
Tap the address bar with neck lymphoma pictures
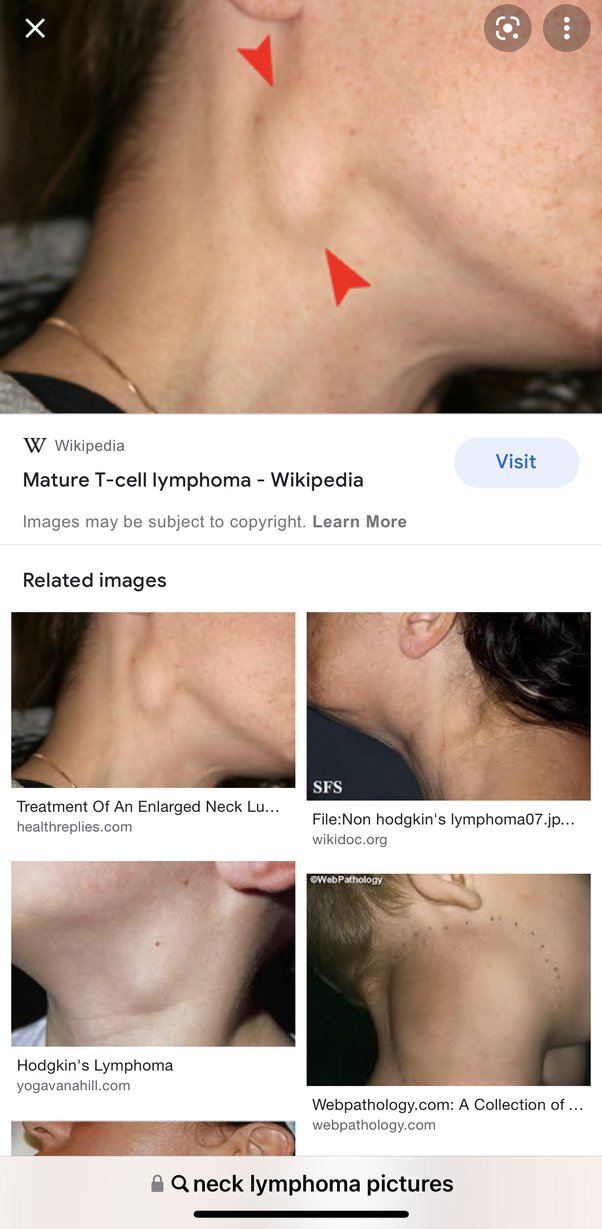(x=301, y=1184)
